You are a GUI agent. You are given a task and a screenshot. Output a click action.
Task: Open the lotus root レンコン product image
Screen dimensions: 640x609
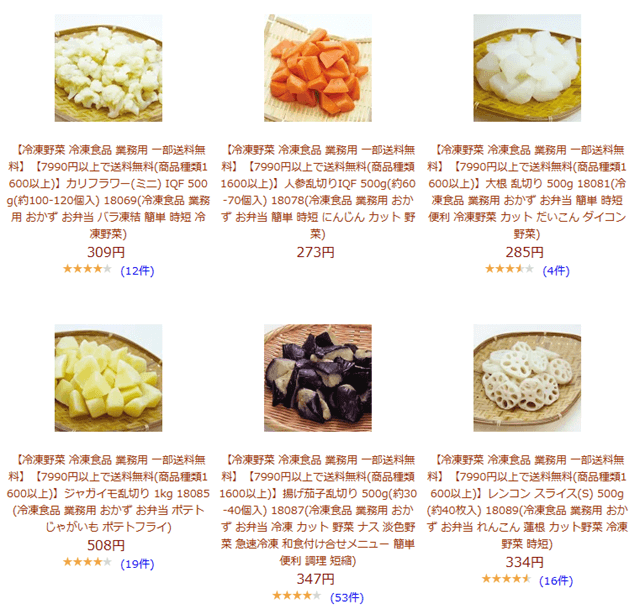coord(527,378)
